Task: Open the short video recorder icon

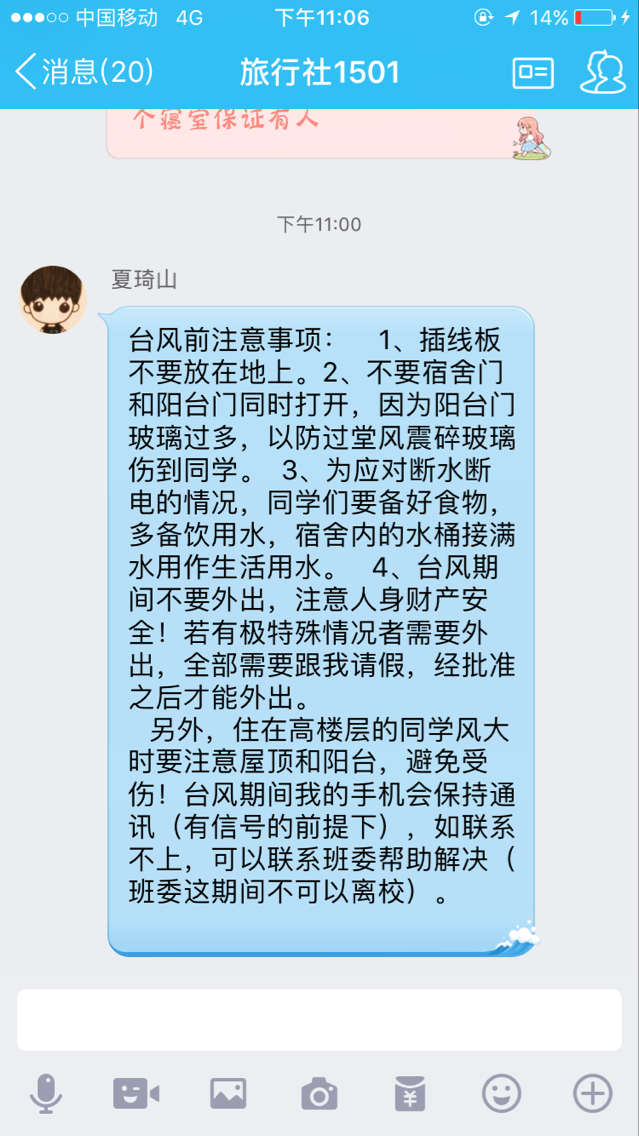Action: point(136,1094)
